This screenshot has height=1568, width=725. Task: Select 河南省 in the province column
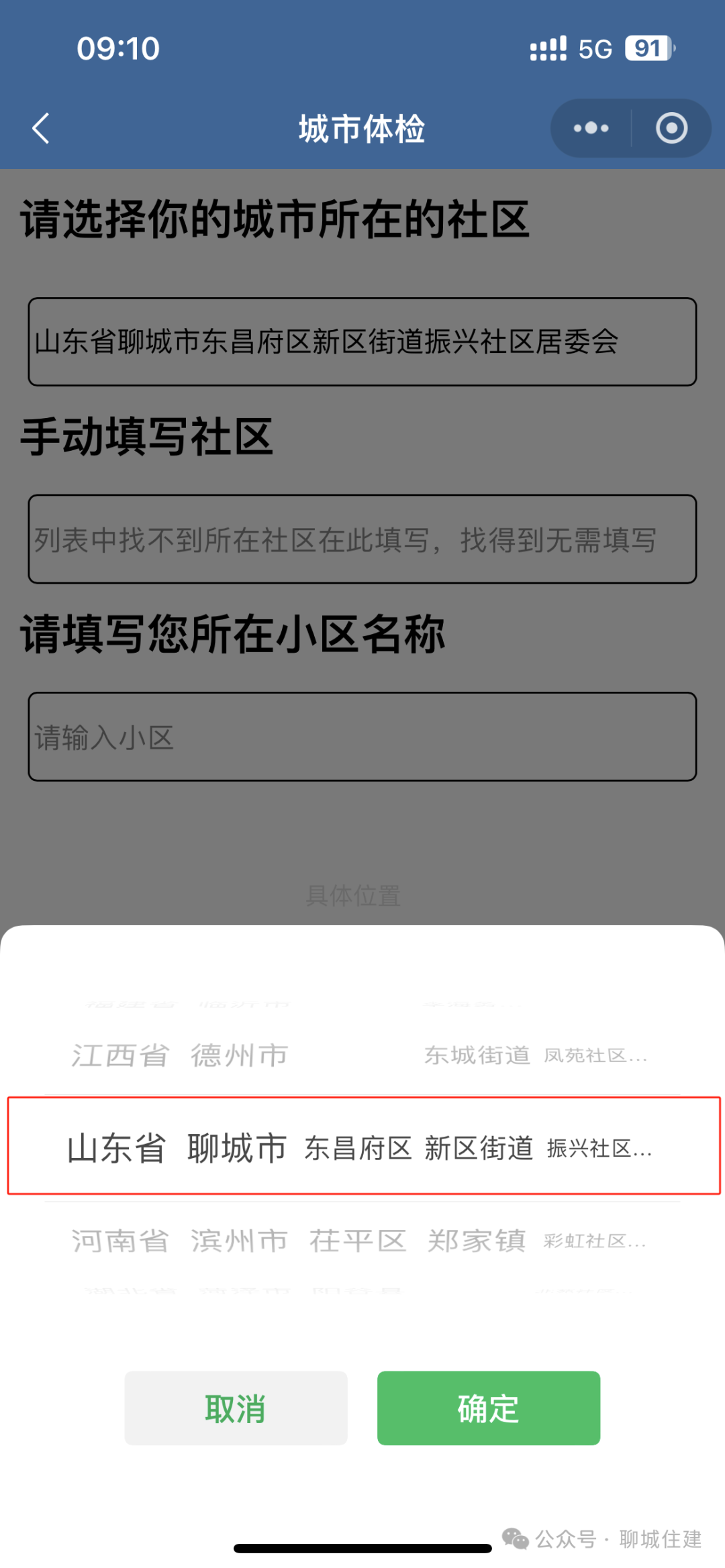(x=120, y=1241)
